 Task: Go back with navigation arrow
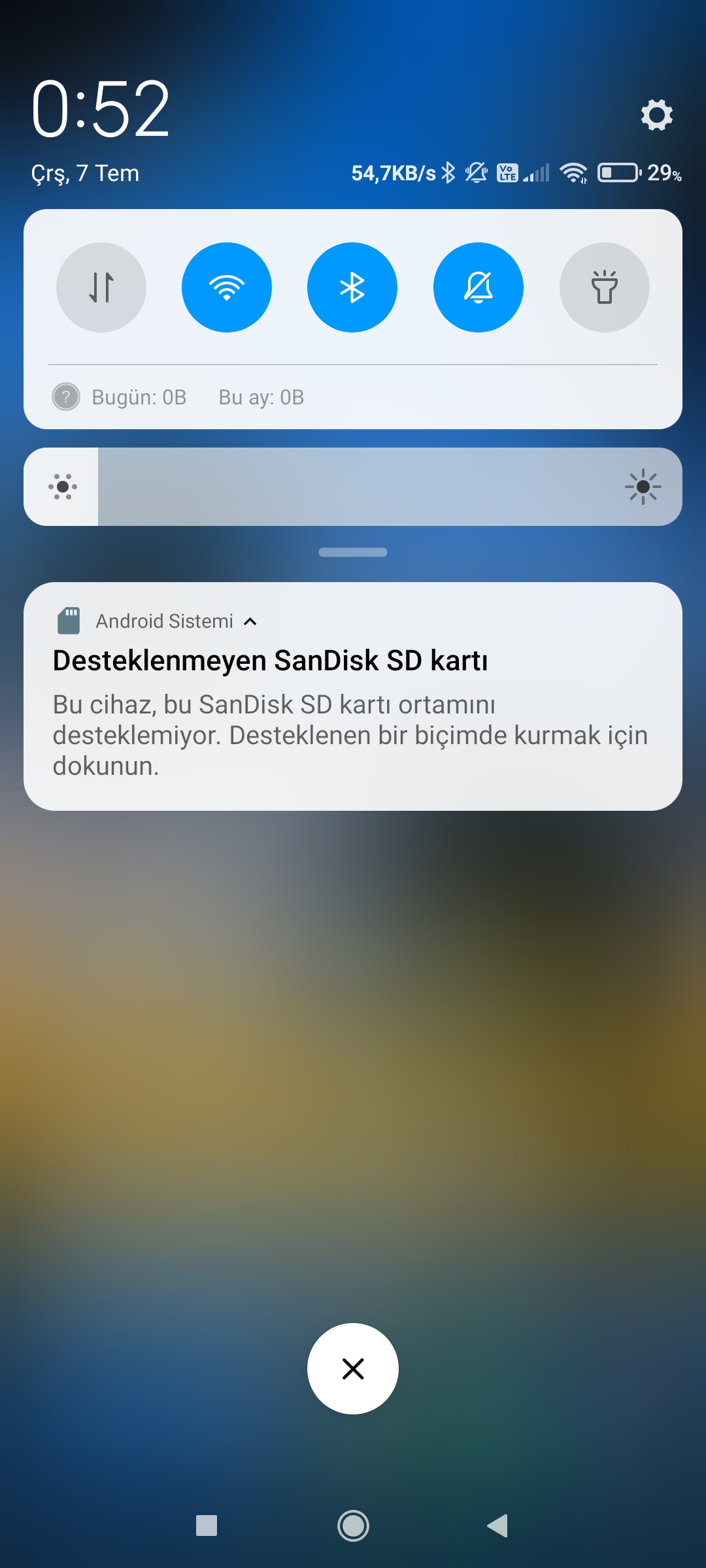point(498,1526)
